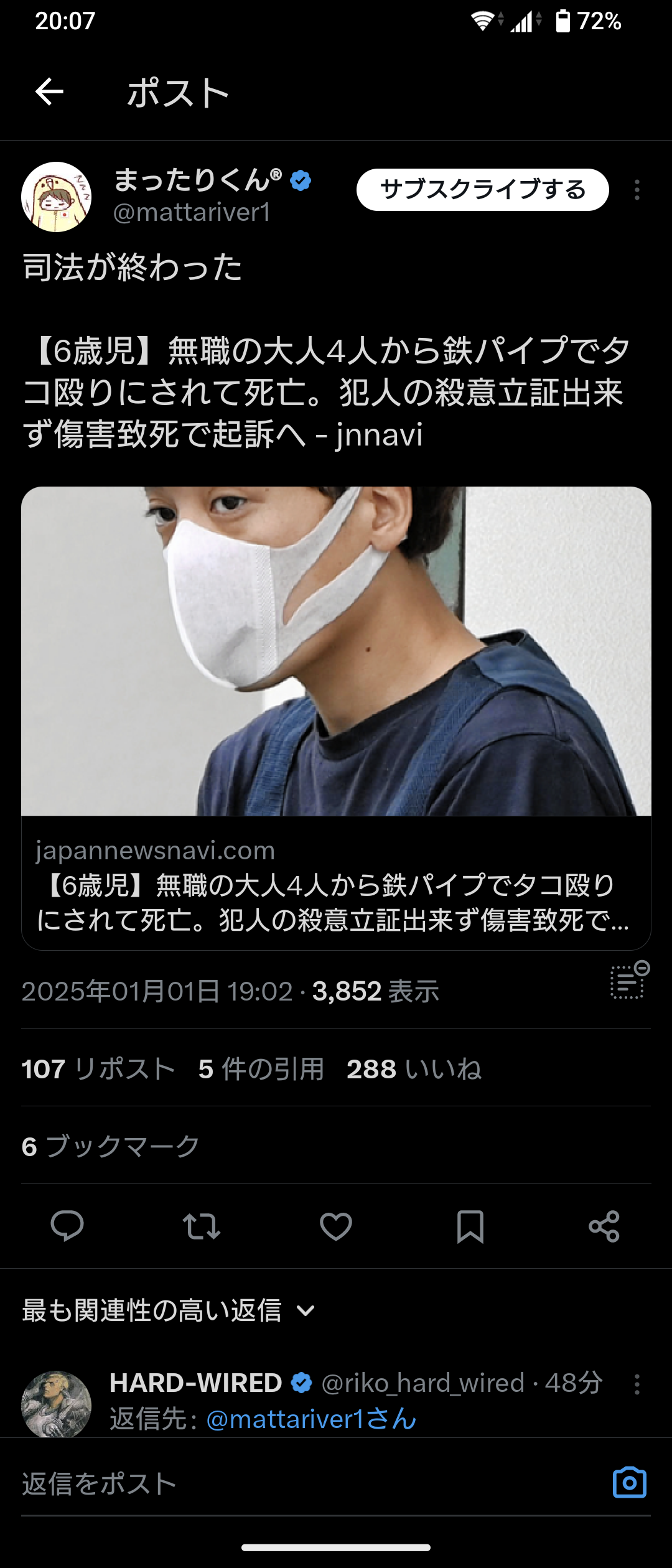672x1568 pixels.
Task: Open the @mattariver1さん mention link
Action: 311,1419
